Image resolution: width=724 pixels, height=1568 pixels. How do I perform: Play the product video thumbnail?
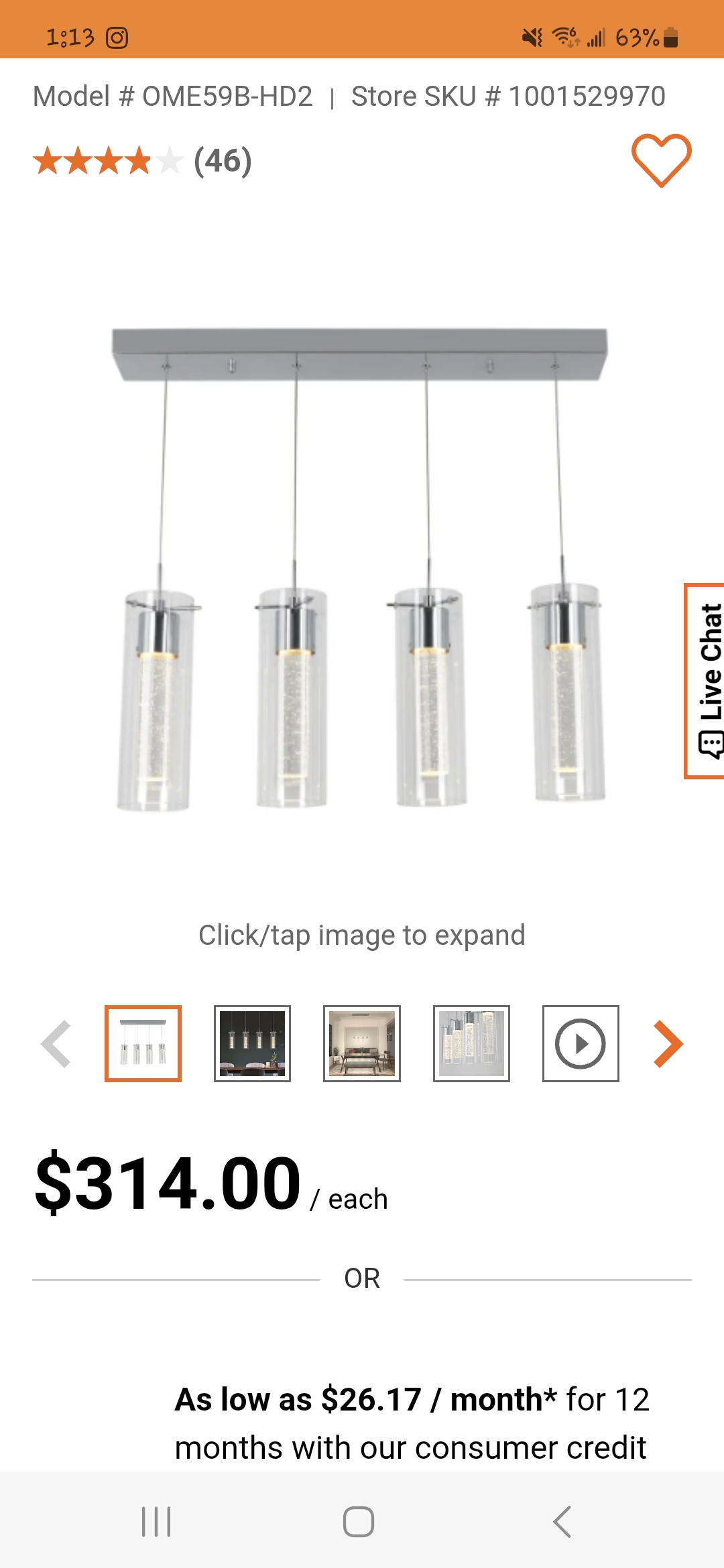click(581, 1044)
